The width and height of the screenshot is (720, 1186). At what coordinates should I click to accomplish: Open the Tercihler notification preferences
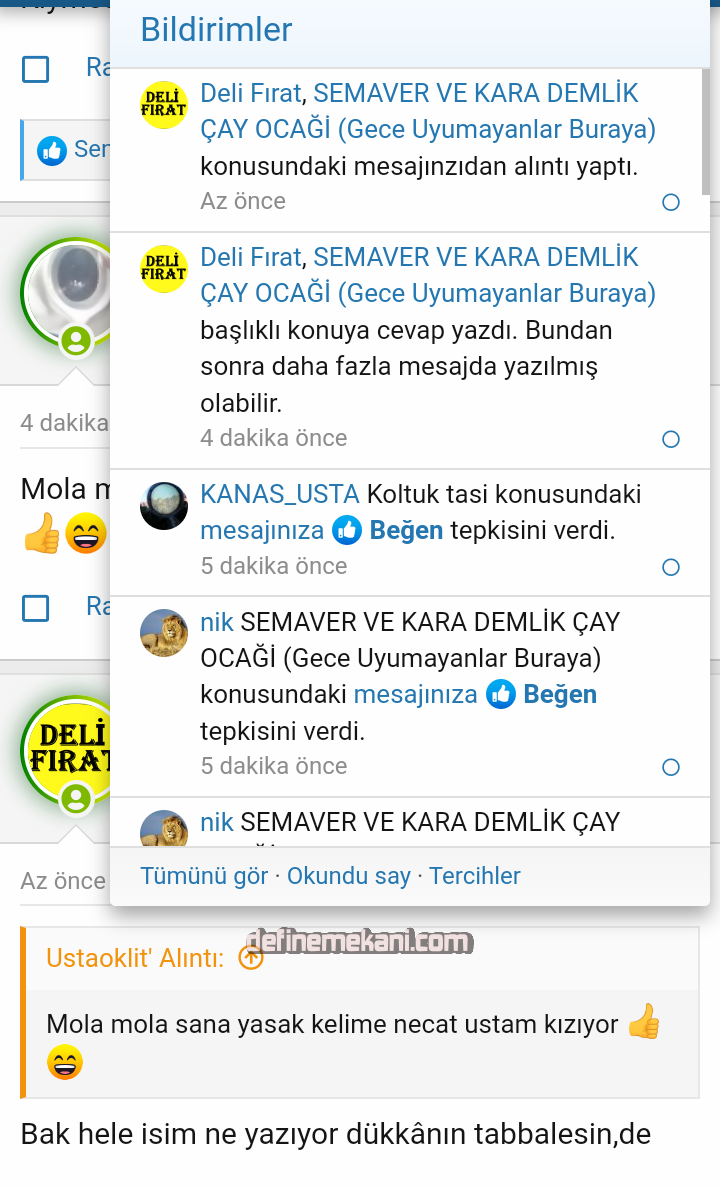click(475, 876)
